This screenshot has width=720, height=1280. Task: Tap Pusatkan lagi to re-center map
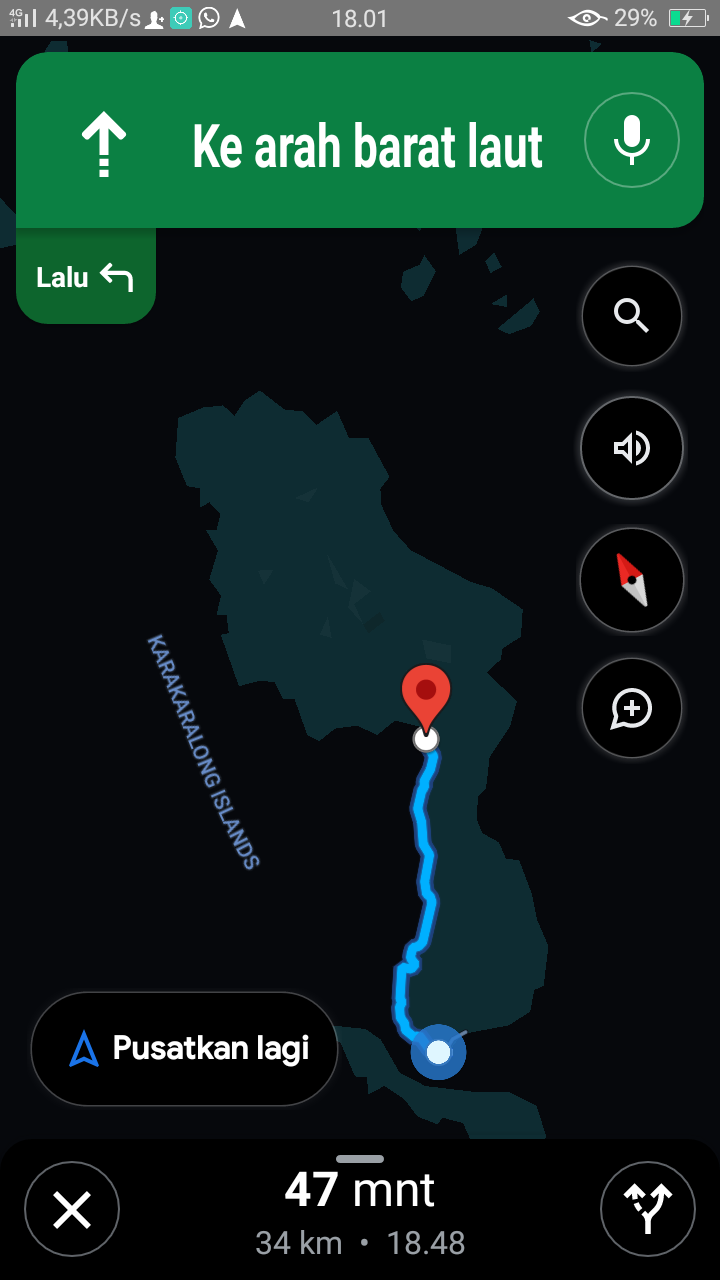click(x=185, y=1049)
